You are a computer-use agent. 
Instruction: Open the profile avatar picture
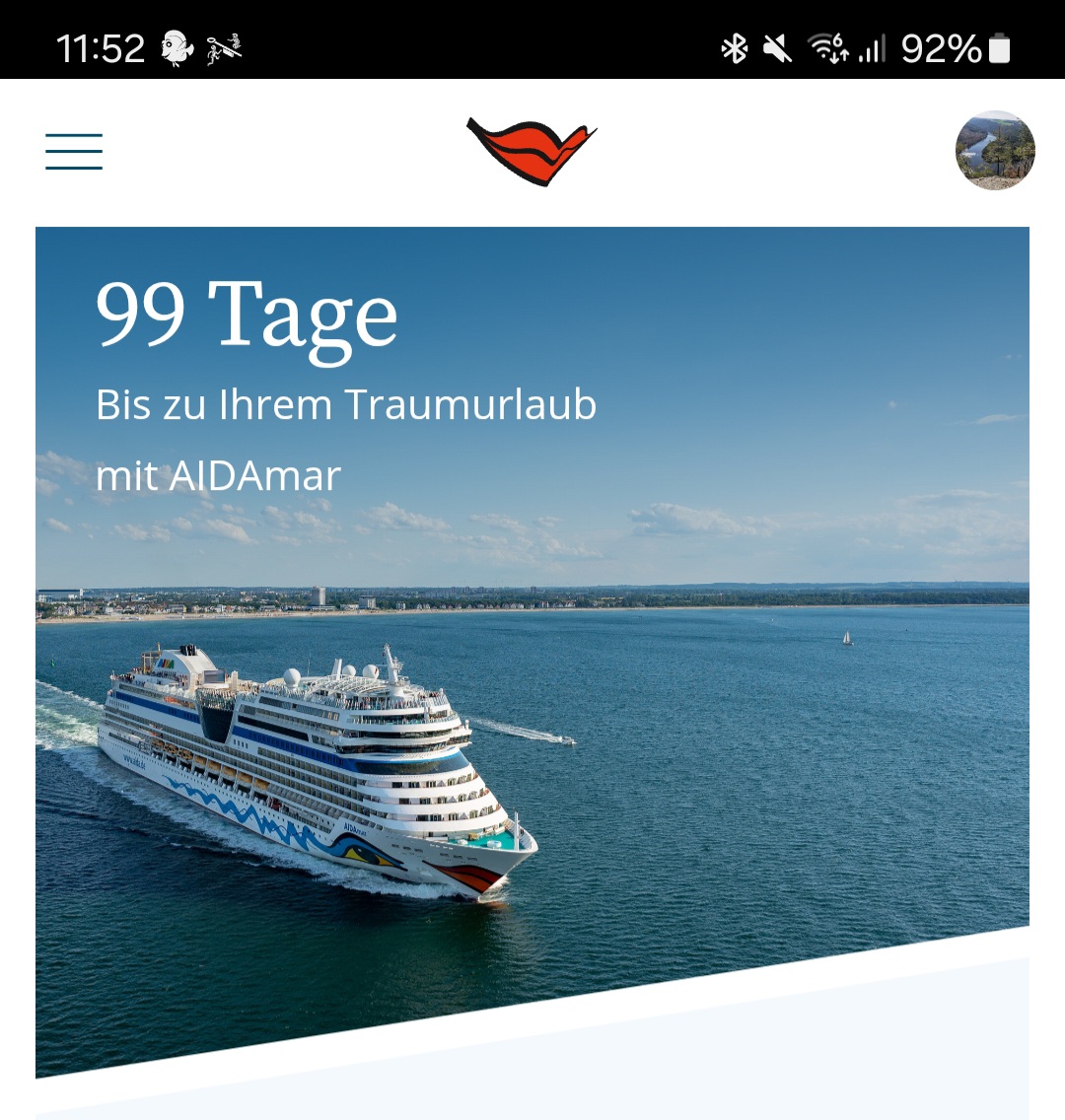[995, 150]
